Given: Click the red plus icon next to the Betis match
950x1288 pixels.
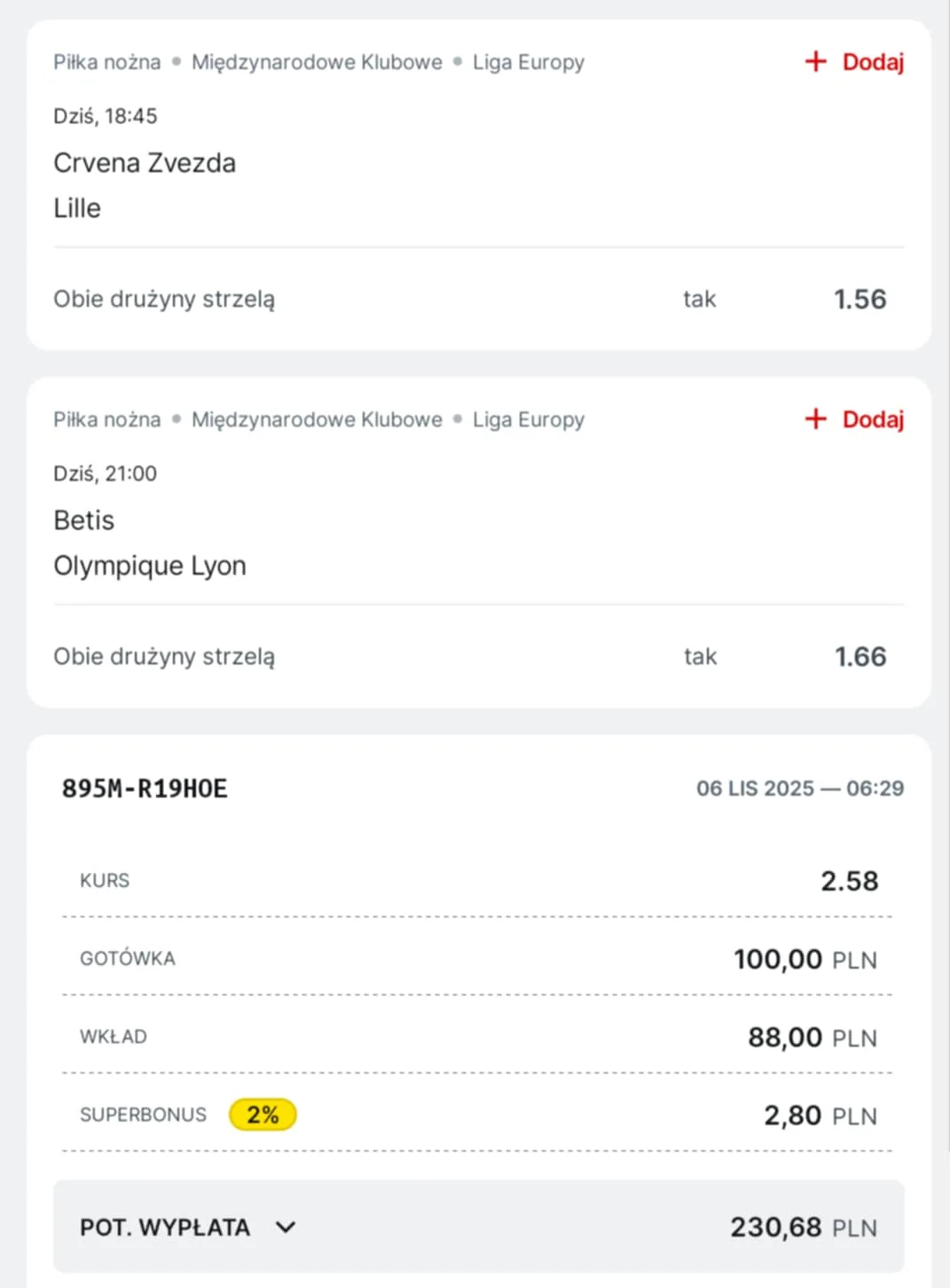Looking at the screenshot, I should (x=815, y=419).
